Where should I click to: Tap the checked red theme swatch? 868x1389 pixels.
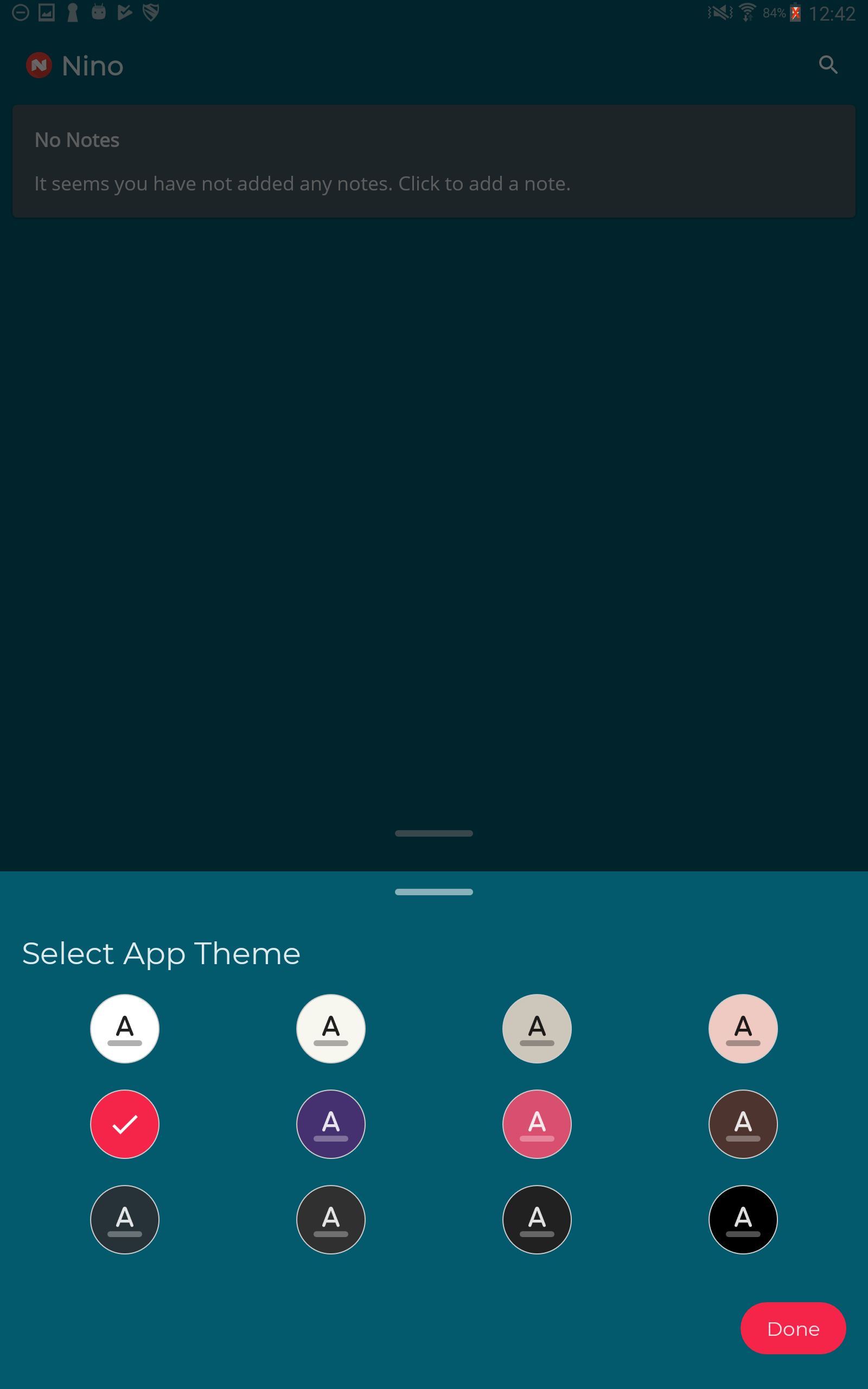(125, 1124)
